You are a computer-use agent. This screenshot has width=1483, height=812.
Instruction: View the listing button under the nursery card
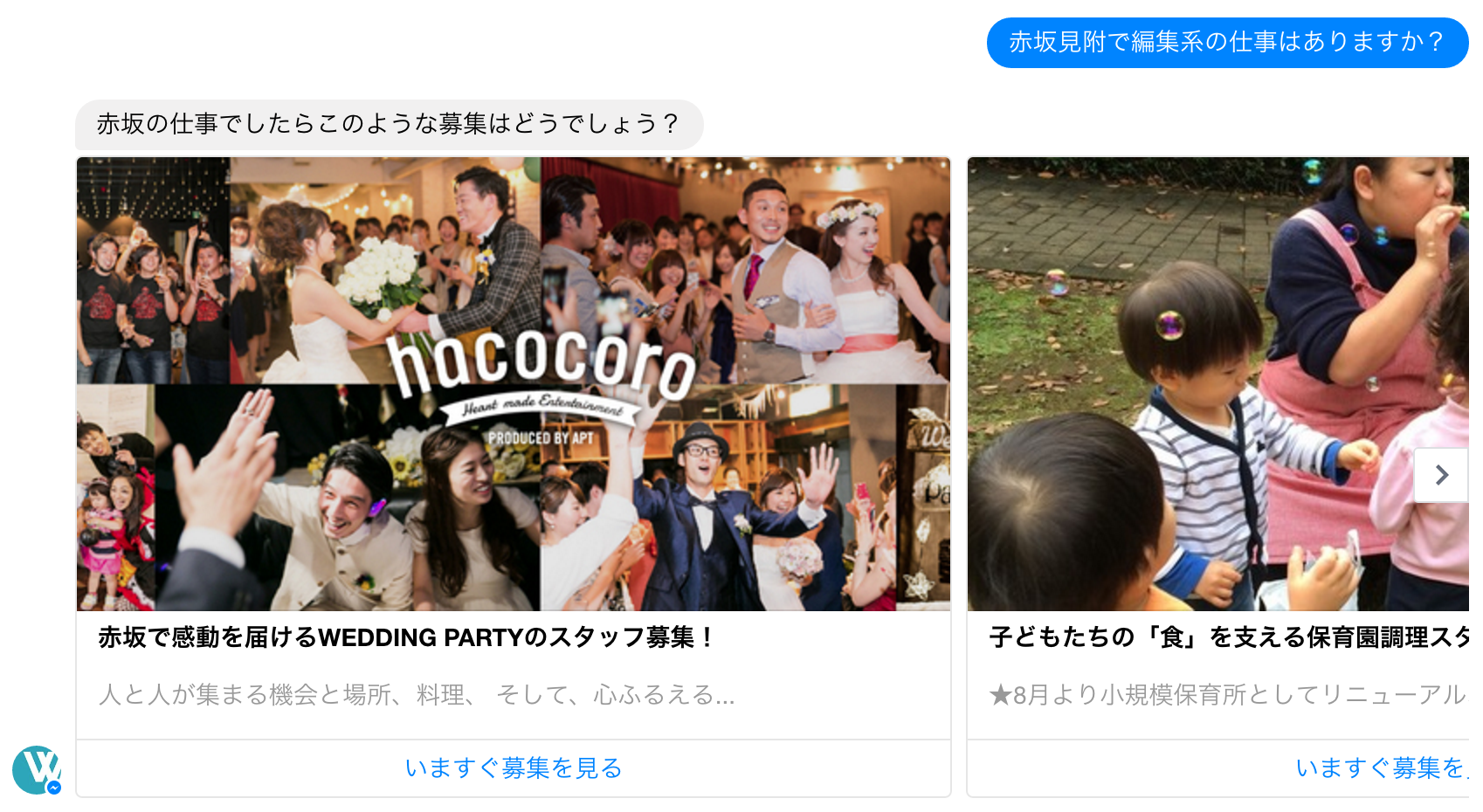pos(1380,768)
